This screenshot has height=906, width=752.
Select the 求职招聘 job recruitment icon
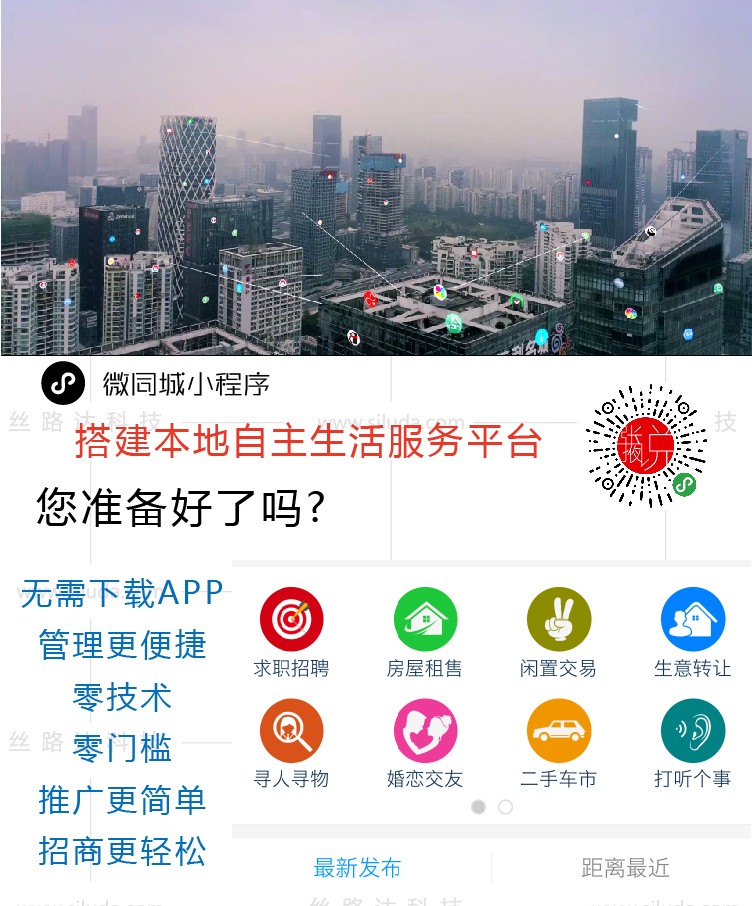tap(291, 617)
